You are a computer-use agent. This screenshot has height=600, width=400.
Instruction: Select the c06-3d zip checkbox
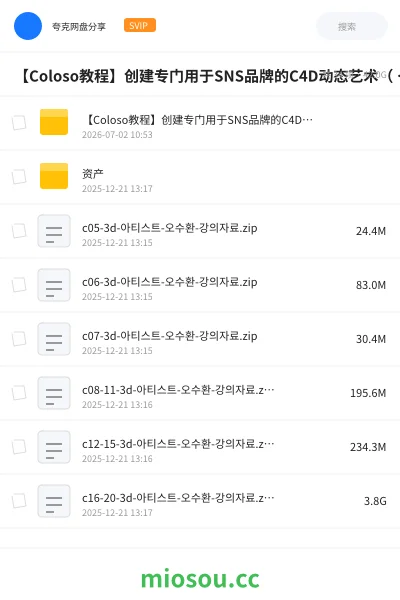tap(19, 285)
